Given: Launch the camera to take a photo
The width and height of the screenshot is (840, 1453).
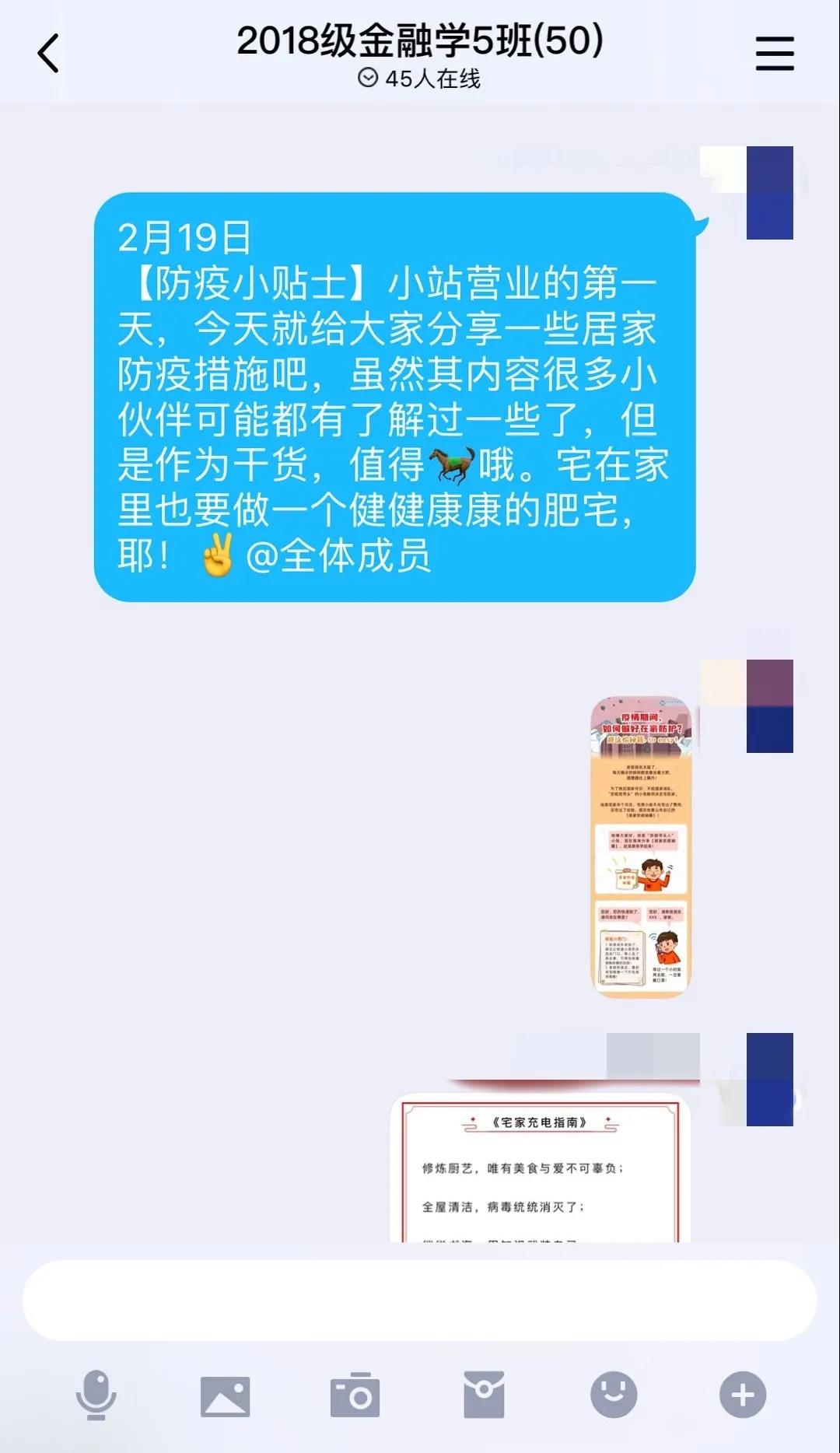Looking at the screenshot, I should pyautogui.click(x=355, y=1395).
